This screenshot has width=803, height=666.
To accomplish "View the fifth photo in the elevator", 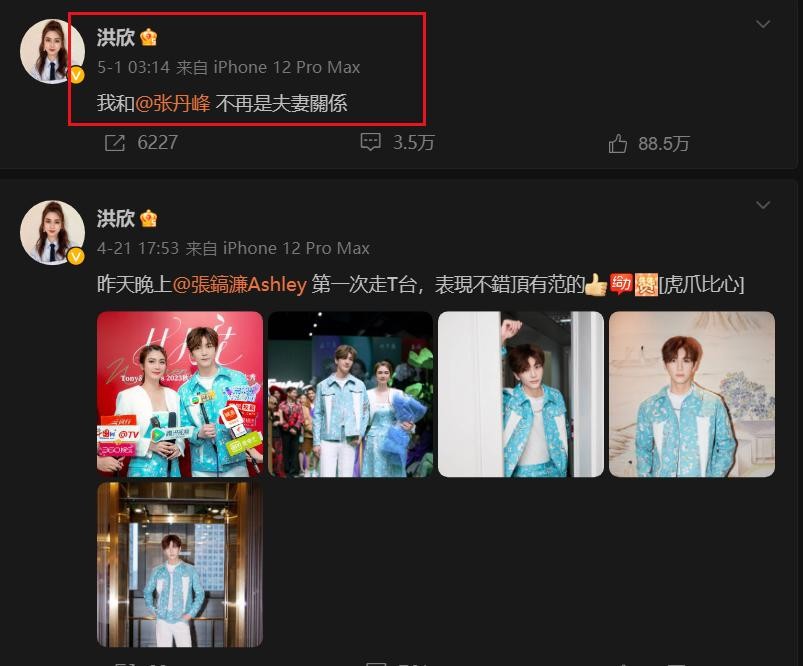I will [180, 564].
